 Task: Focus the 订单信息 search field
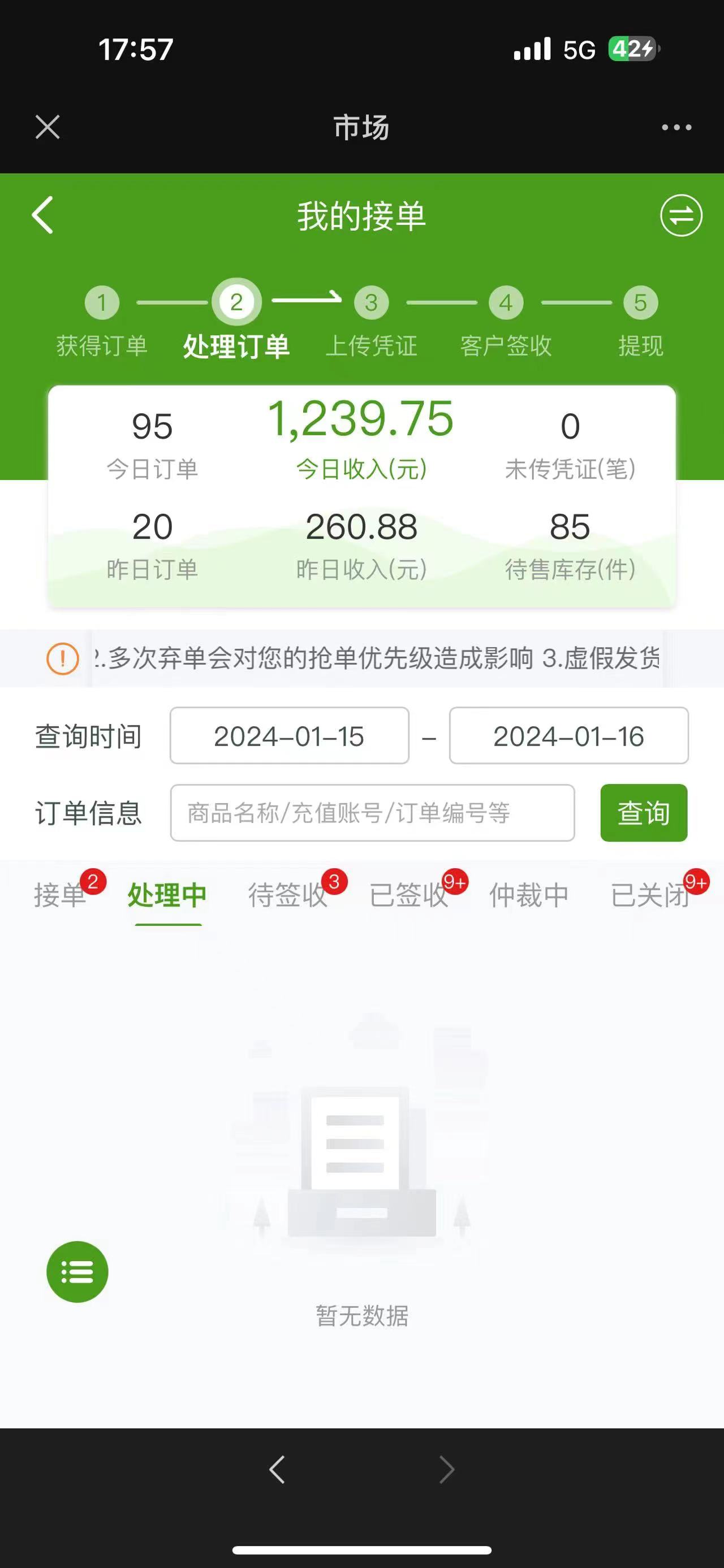click(372, 813)
